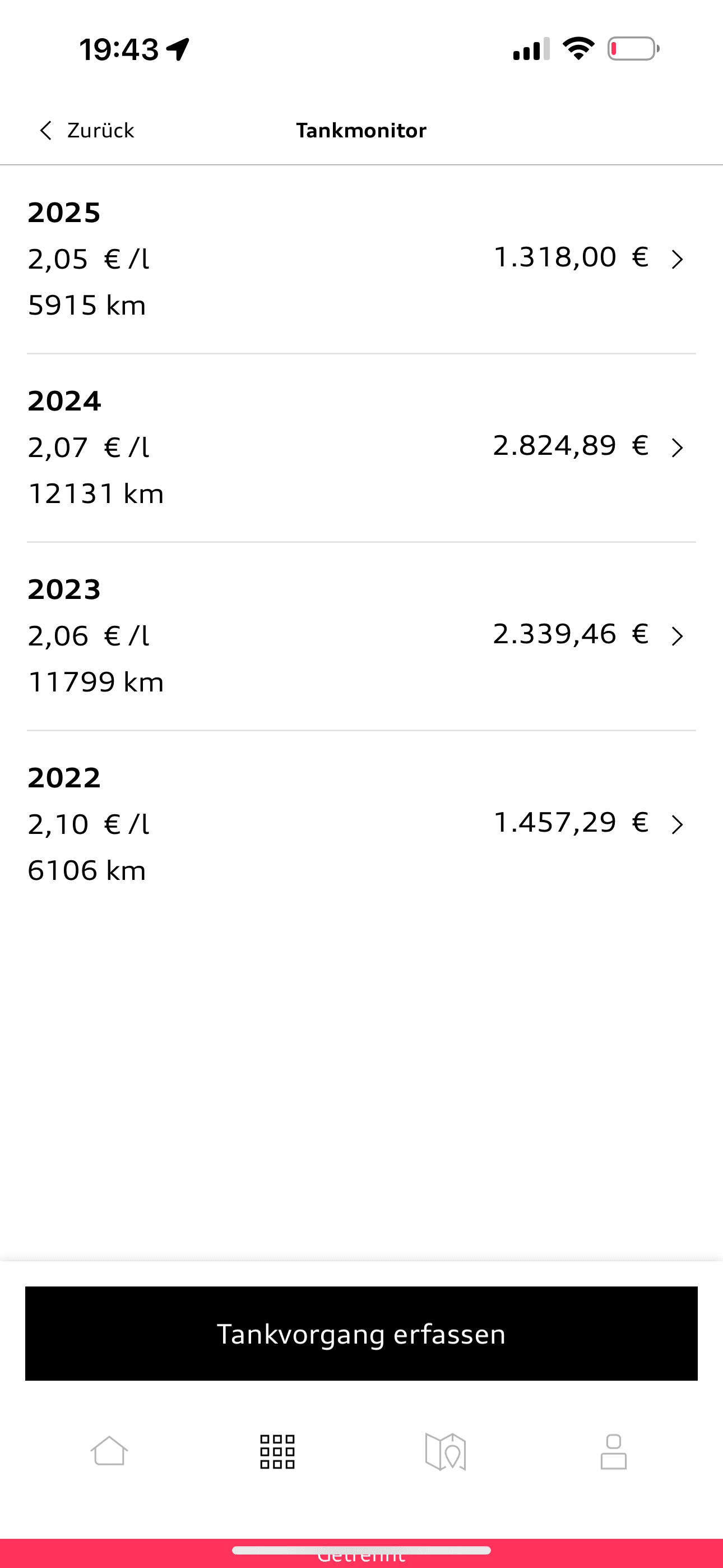Tap Tankvorgang erfassen to log refueling
The width and height of the screenshot is (723, 1568).
(x=361, y=1333)
